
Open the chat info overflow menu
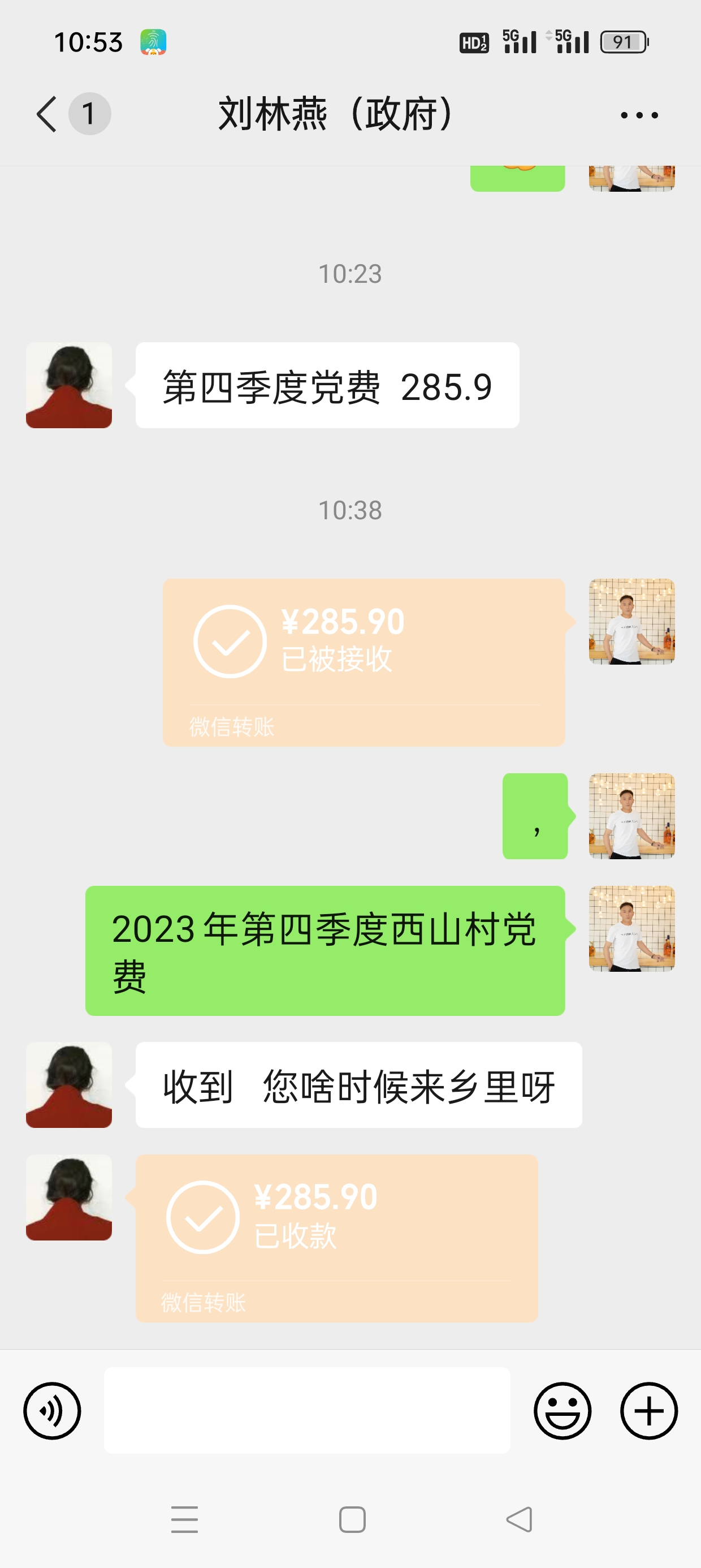[639, 114]
